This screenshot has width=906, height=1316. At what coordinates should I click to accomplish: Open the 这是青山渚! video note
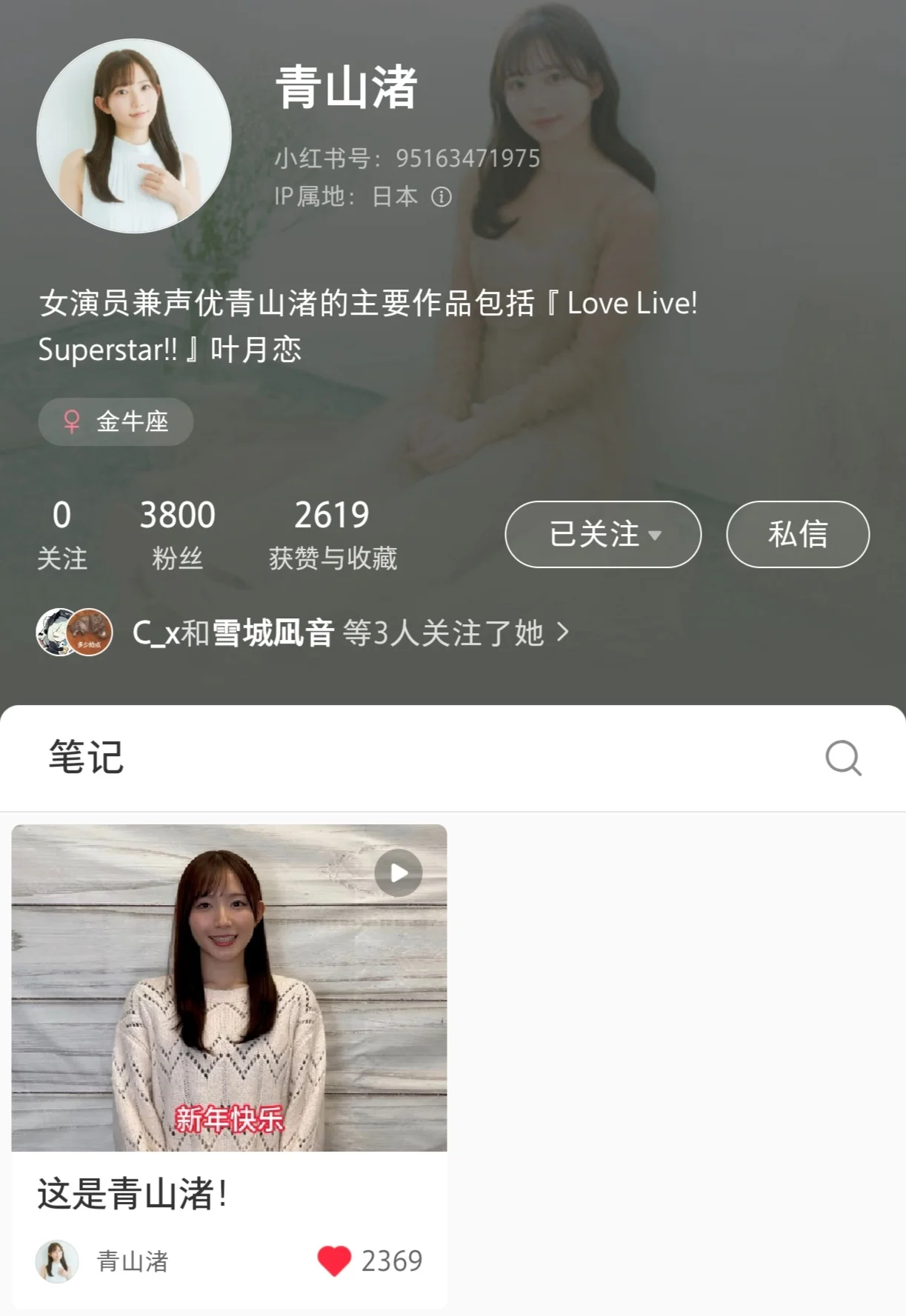[229, 987]
